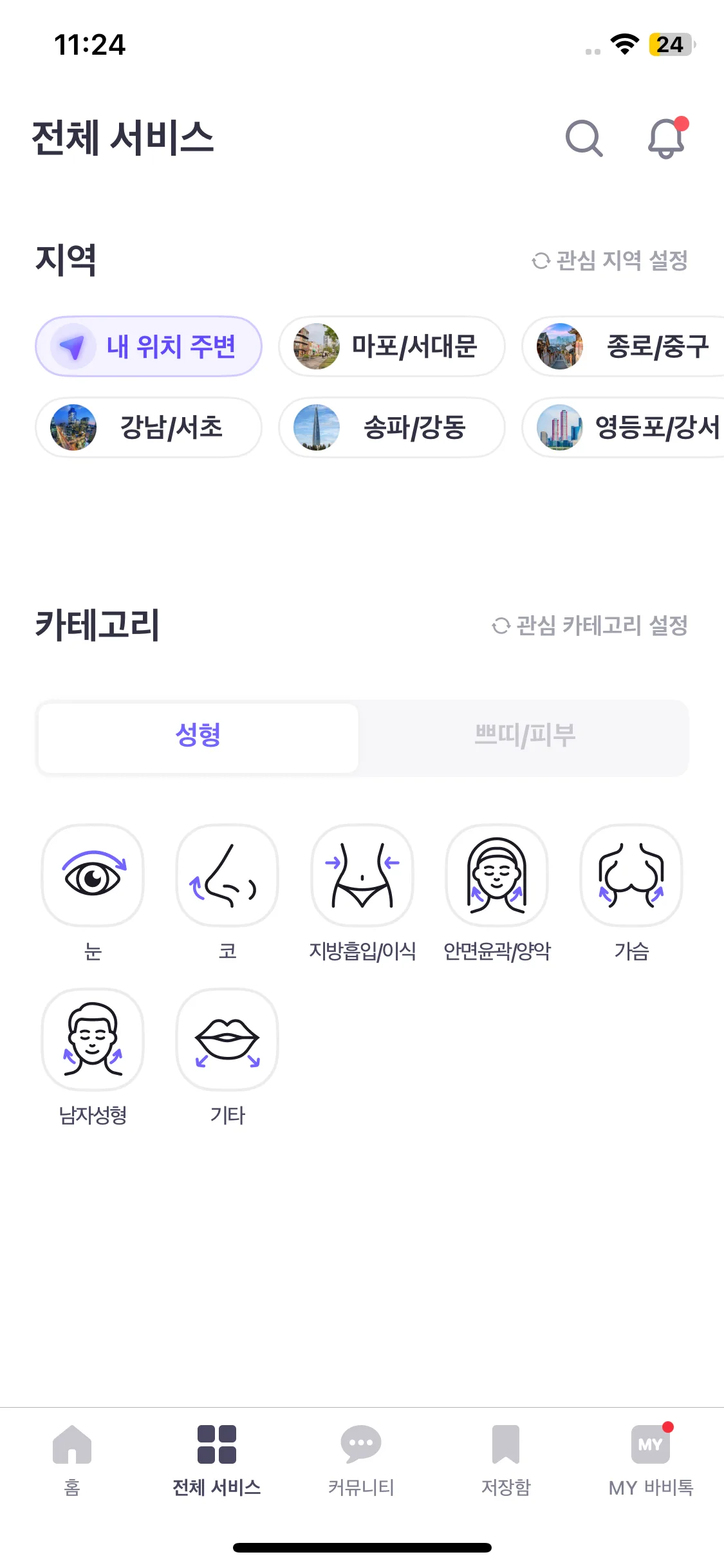Image resolution: width=724 pixels, height=1568 pixels.
Task: Browse the 지방흡입/이식 category
Action: 362,876
